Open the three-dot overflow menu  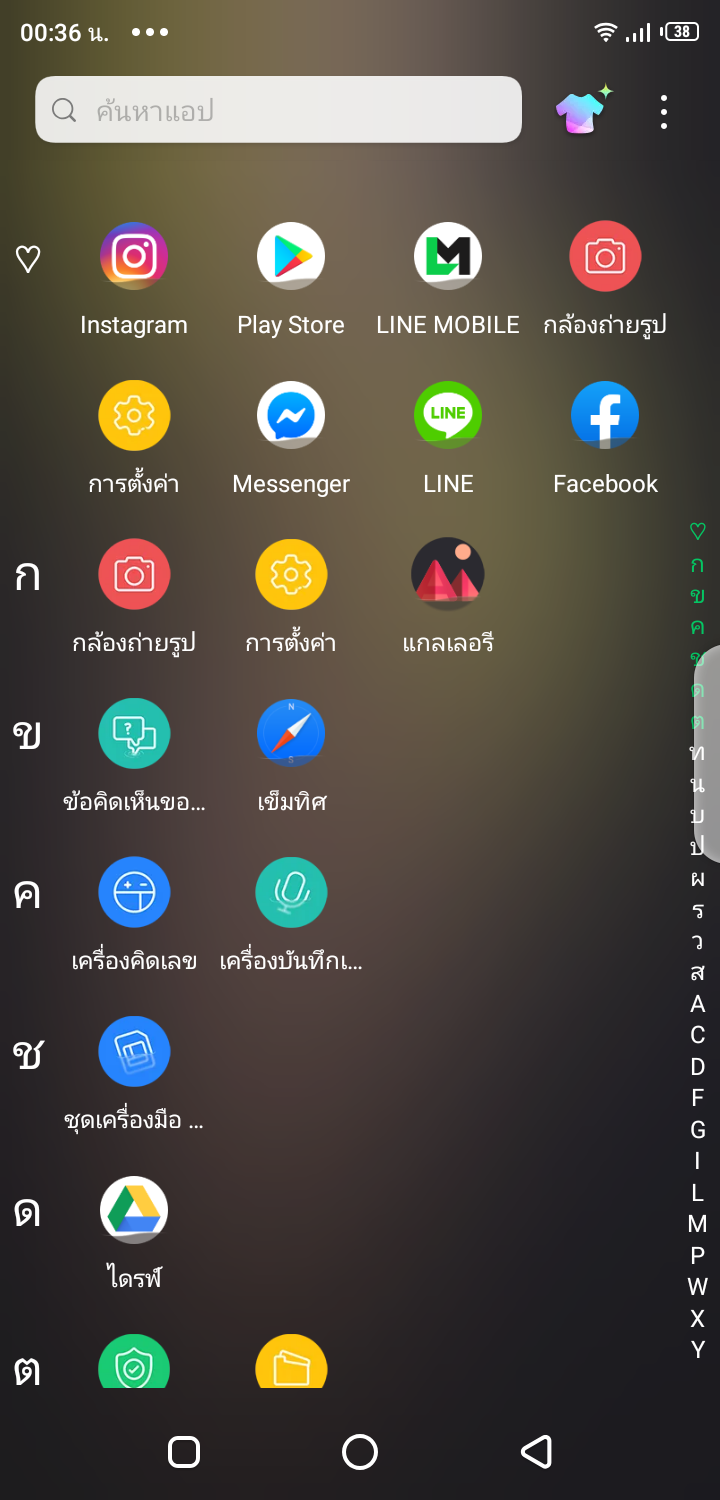(664, 112)
